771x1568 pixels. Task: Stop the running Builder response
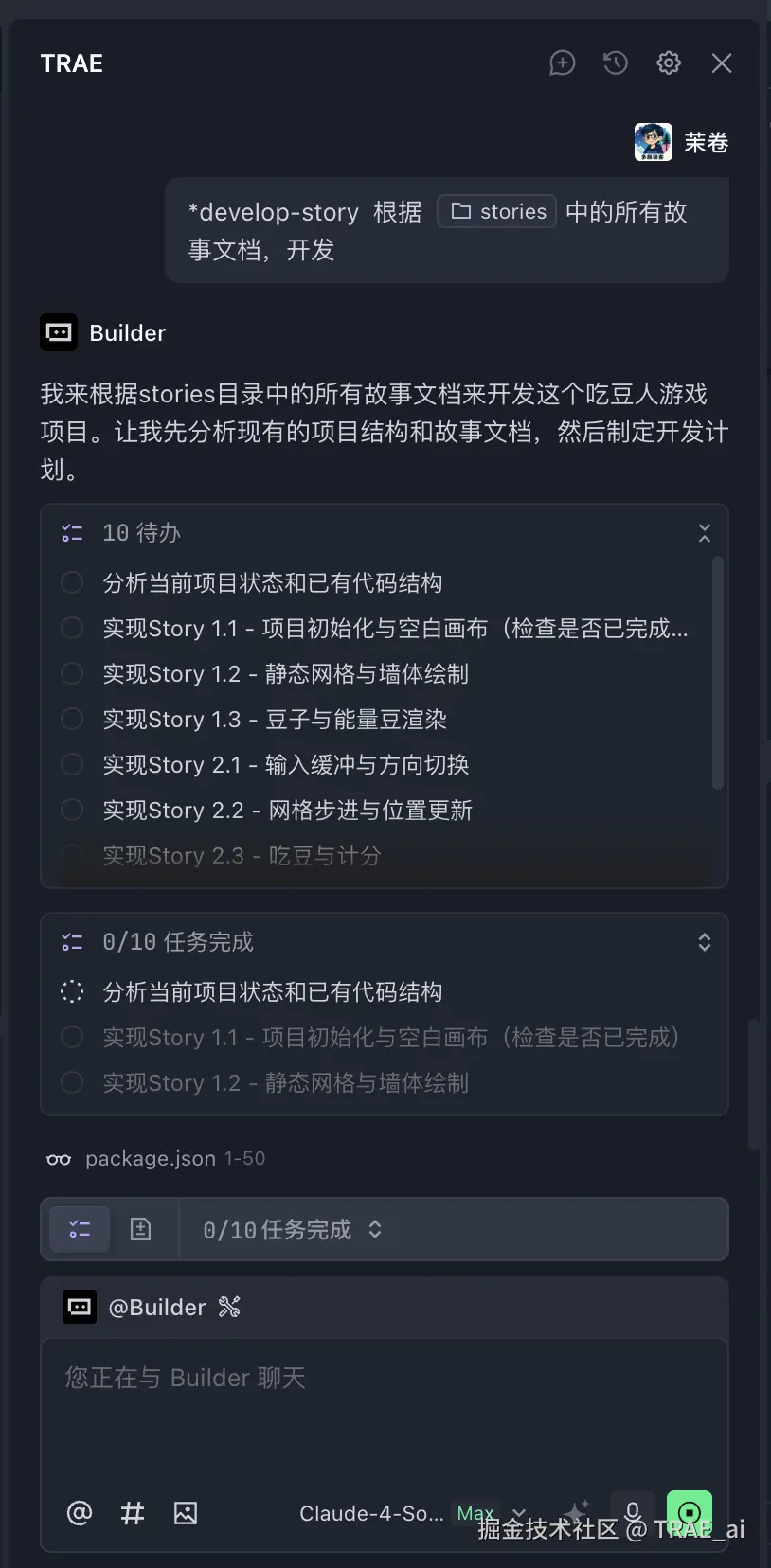[x=690, y=1512]
